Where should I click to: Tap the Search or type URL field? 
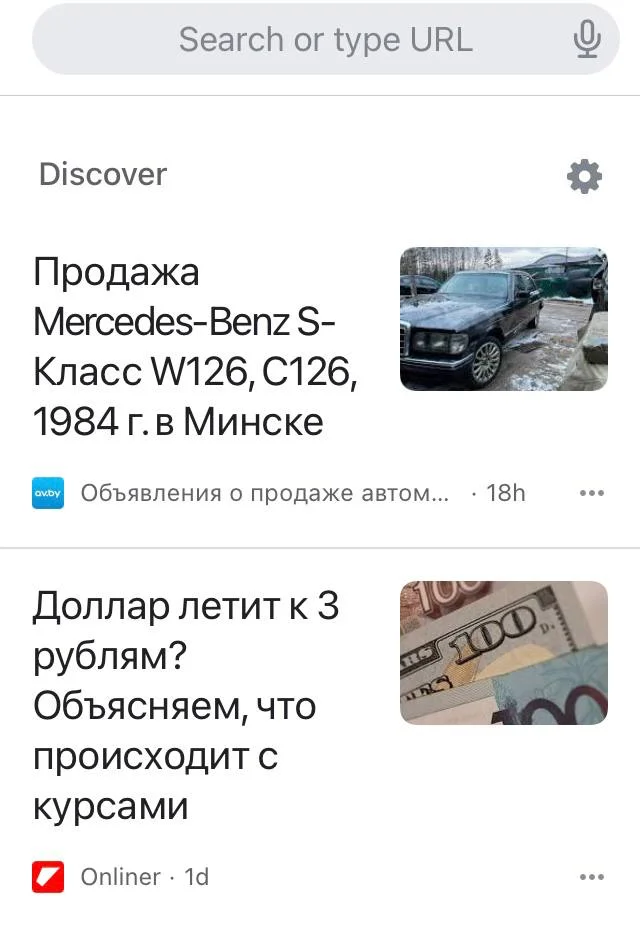[x=325, y=40]
